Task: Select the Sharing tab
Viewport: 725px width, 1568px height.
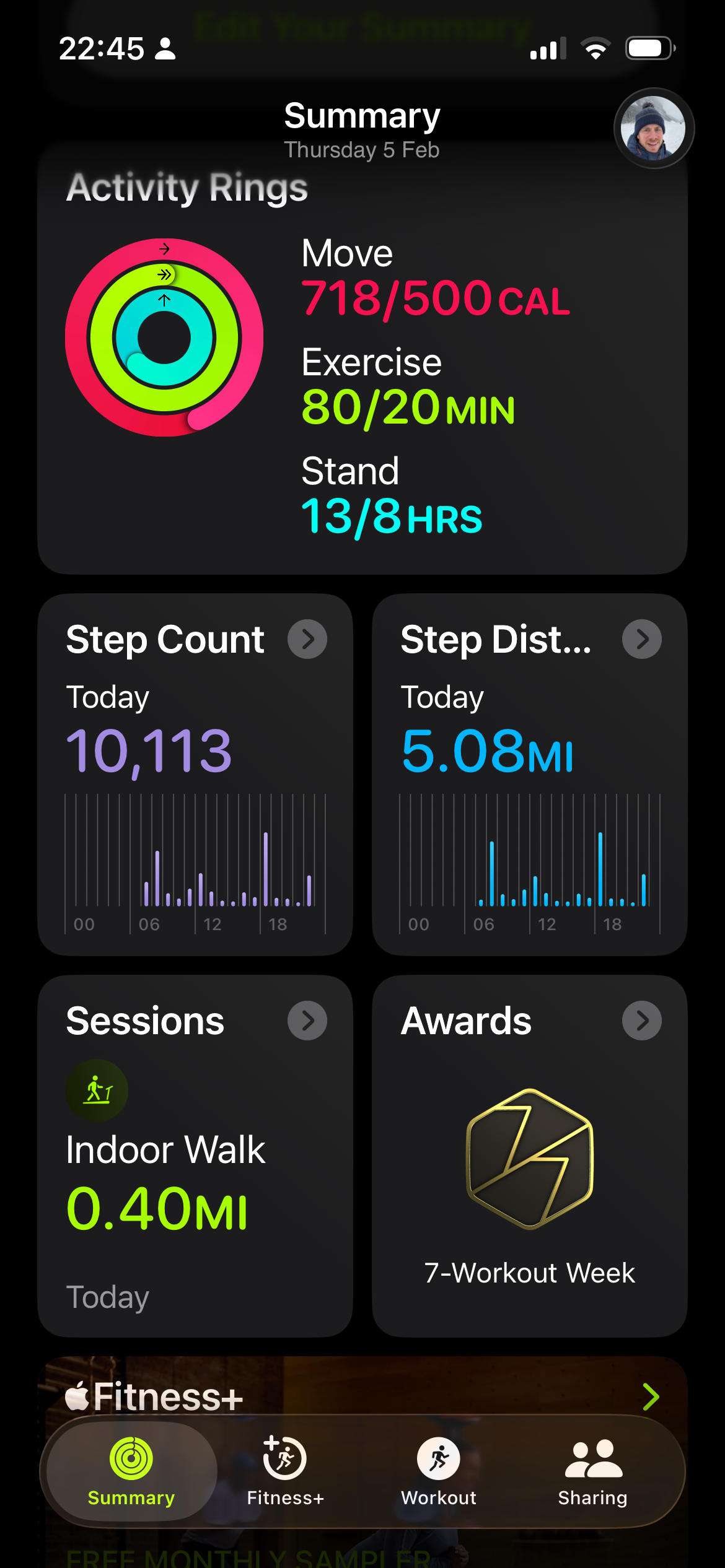Action: 593,1471
